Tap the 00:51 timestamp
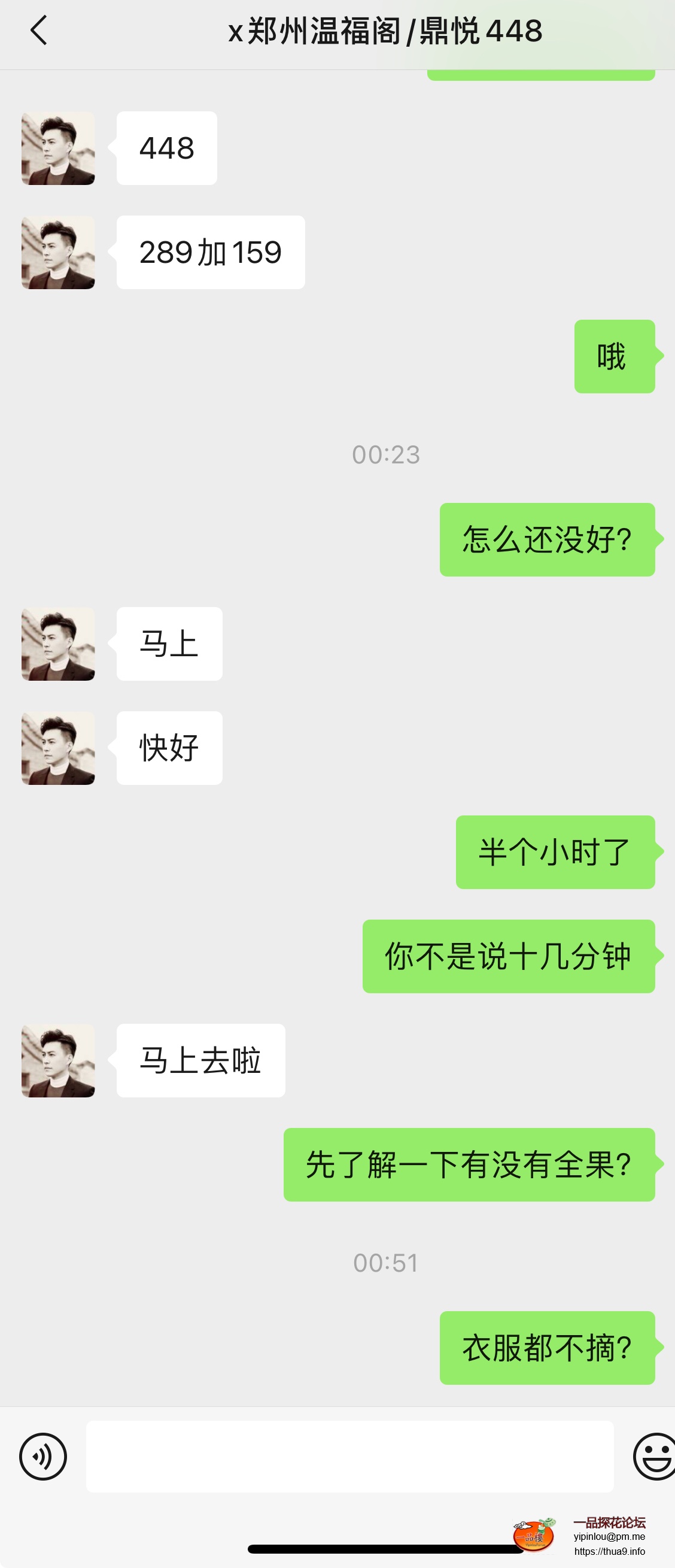The width and height of the screenshot is (675, 1568). tap(387, 1263)
